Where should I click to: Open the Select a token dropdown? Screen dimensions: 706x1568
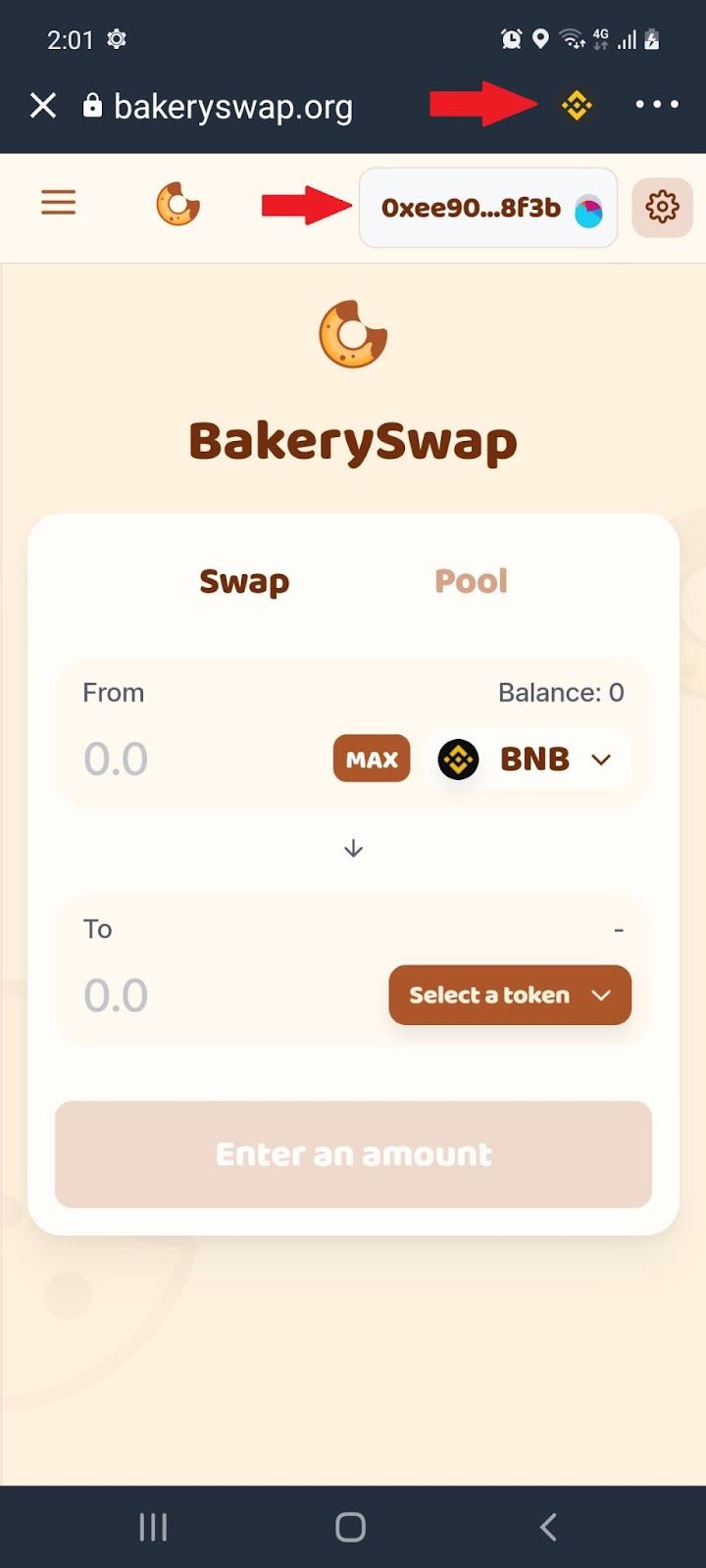click(510, 996)
